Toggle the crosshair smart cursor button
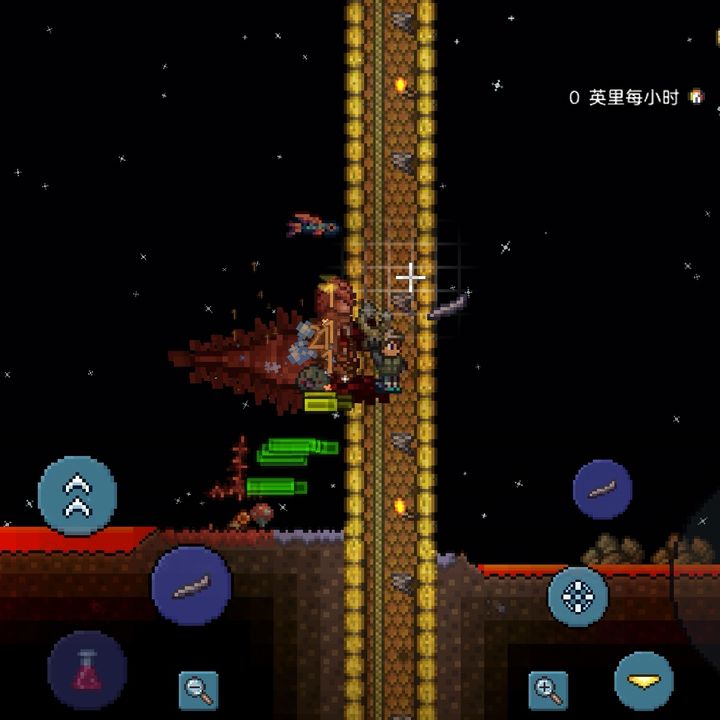Viewport: 720px width, 720px height. point(578,596)
